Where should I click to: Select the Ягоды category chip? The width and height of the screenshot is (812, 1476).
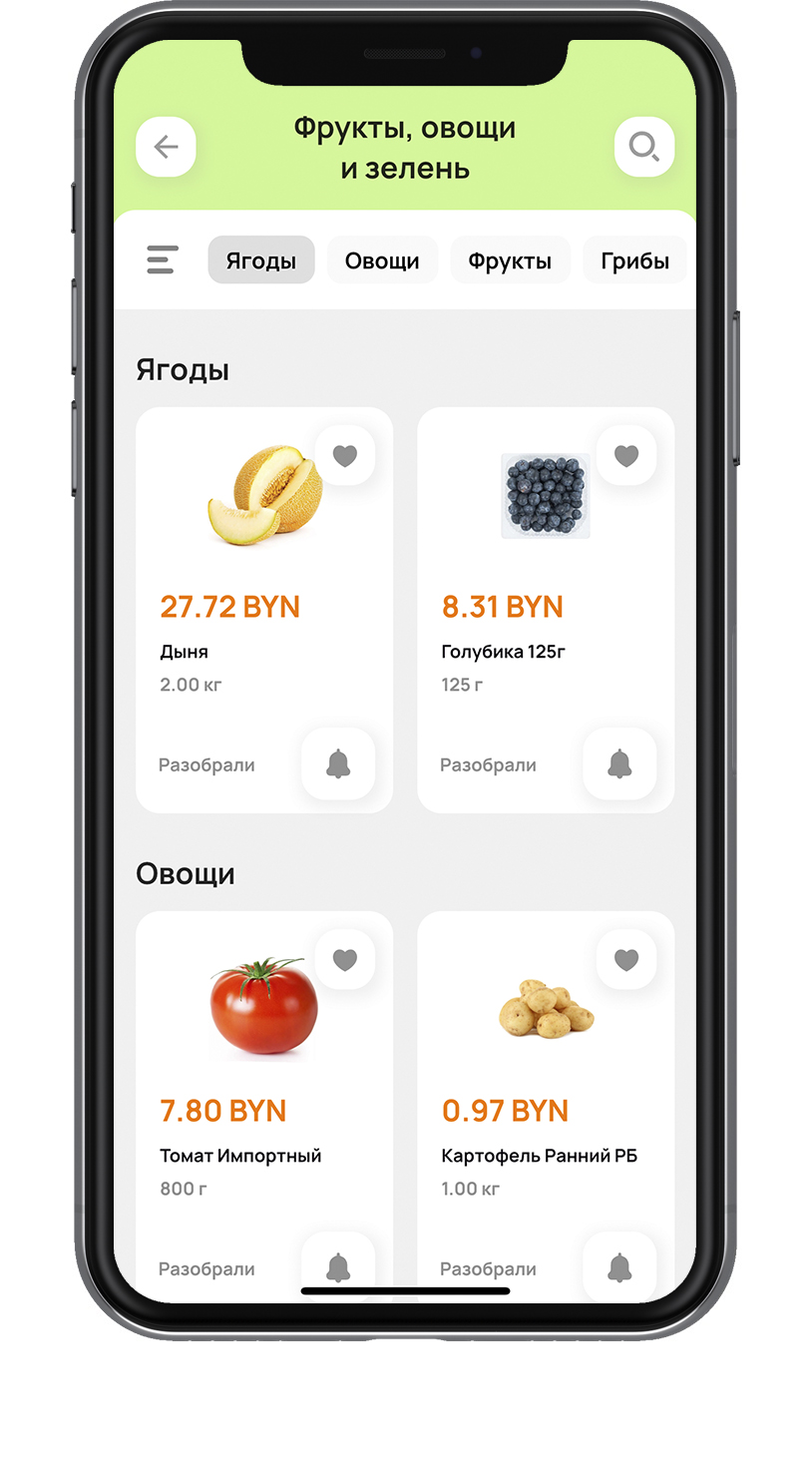click(x=261, y=260)
